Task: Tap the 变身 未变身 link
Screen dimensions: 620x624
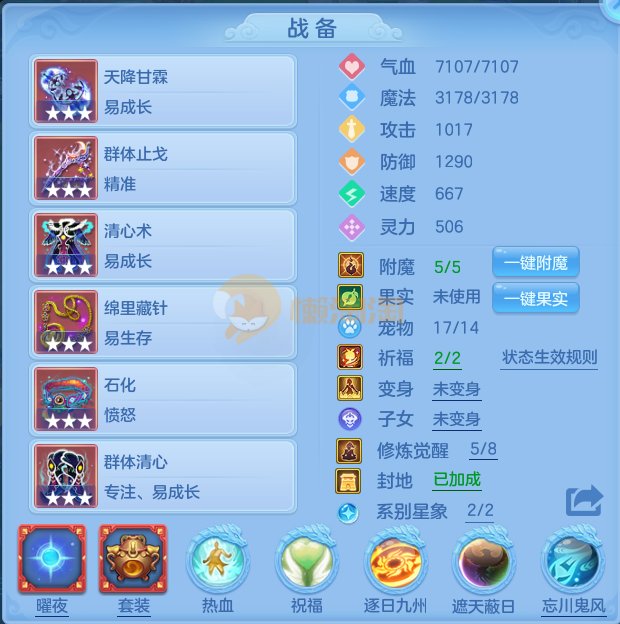Action: (456, 389)
